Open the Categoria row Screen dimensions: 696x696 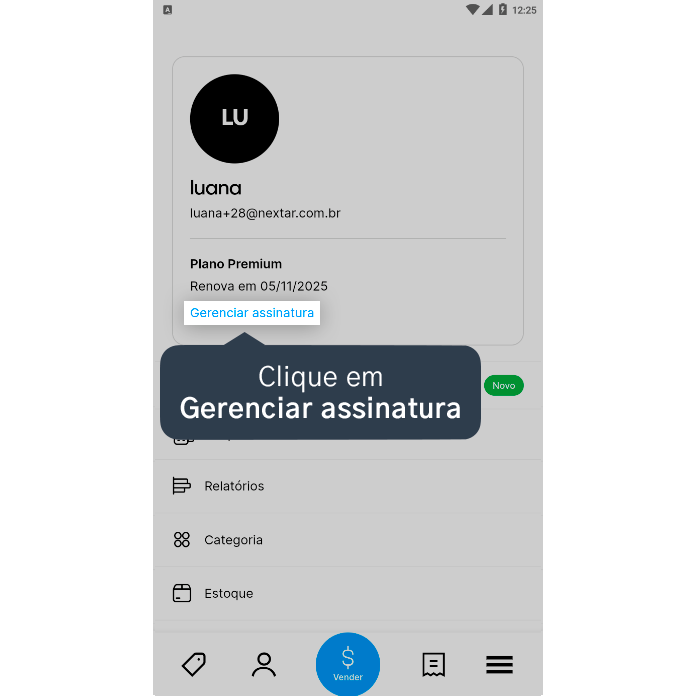[x=233, y=540]
